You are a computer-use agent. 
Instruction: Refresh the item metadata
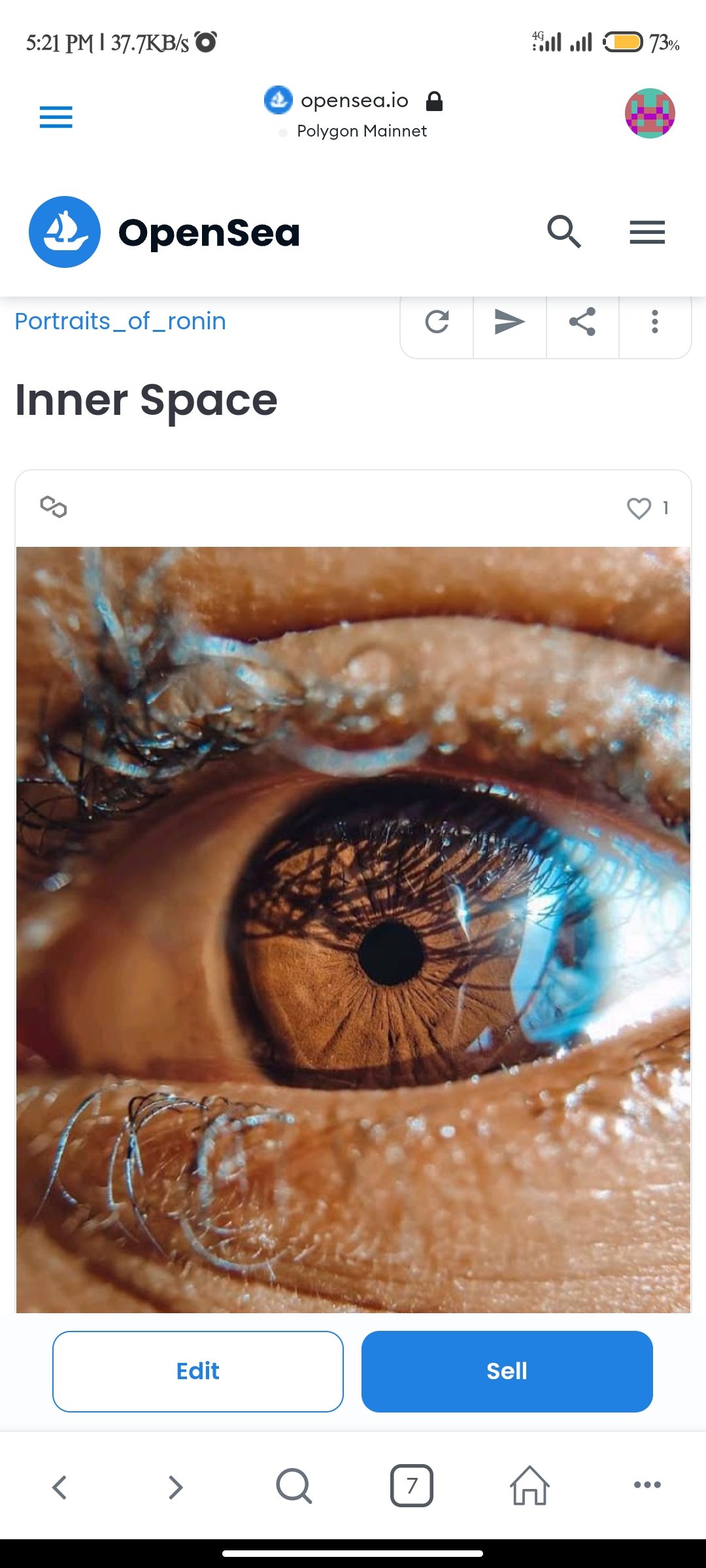coord(437,321)
